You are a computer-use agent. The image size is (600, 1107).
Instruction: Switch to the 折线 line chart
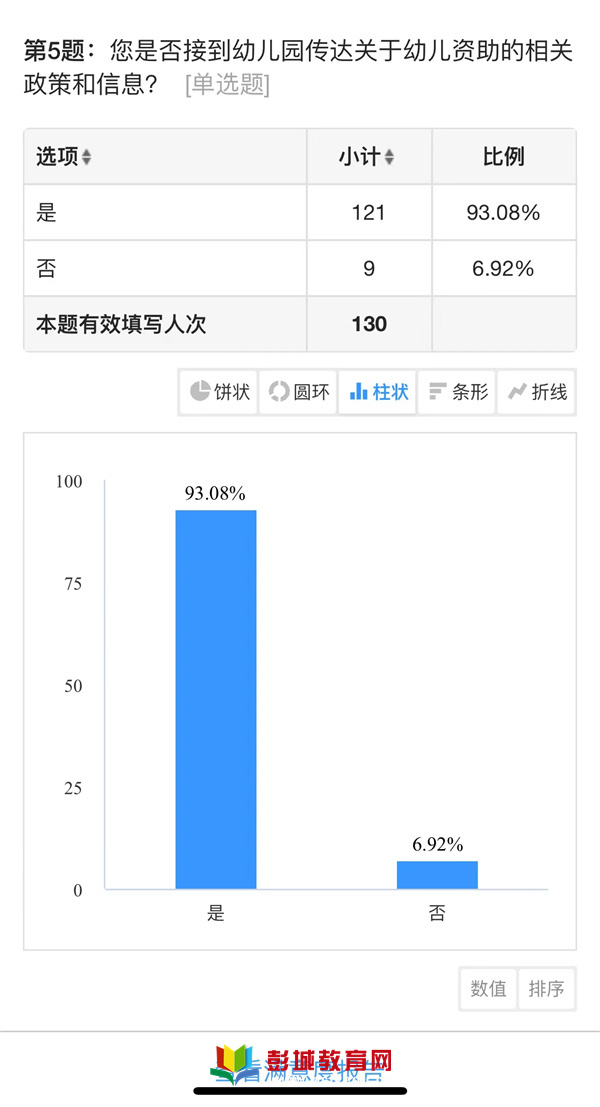point(536,392)
